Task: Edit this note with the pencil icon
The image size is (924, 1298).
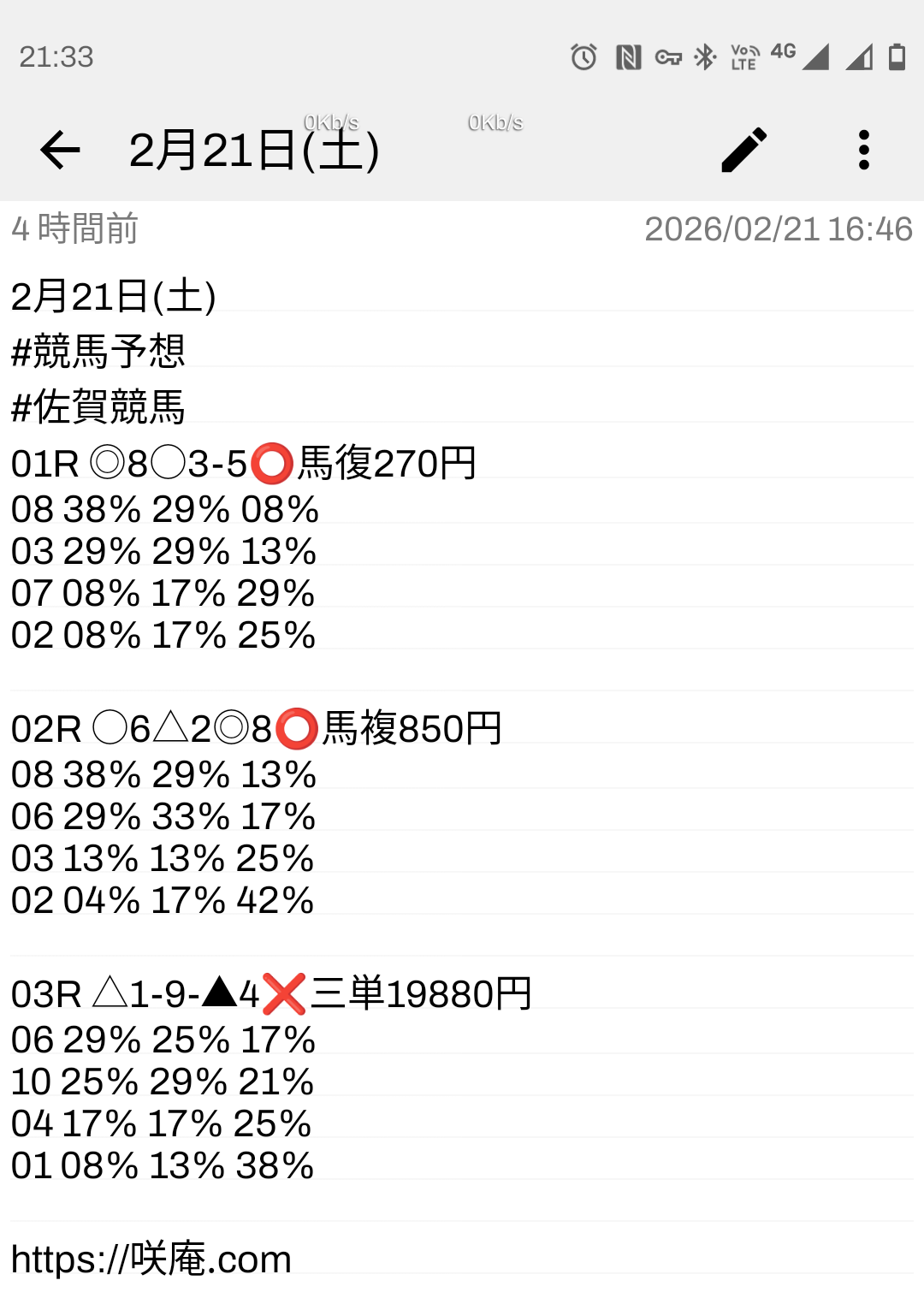Action: pyautogui.click(x=744, y=150)
